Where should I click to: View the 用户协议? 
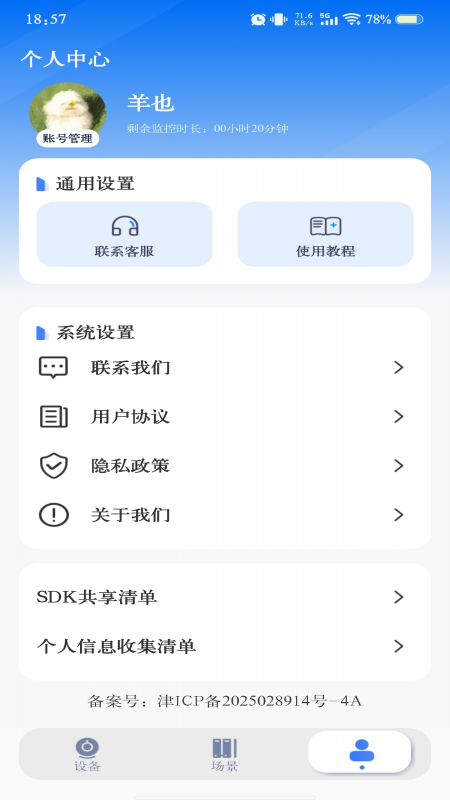pyautogui.click(x=224, y=417)
